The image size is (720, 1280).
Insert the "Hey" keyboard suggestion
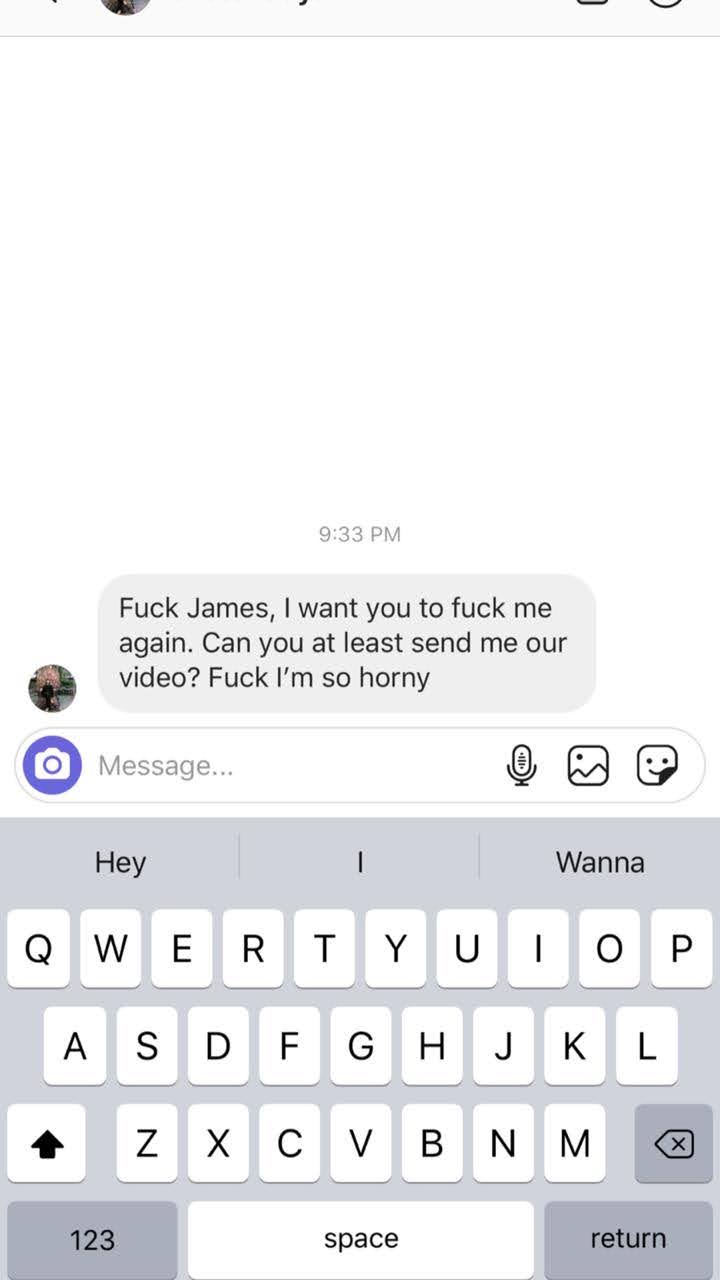(x=120, y=862)
